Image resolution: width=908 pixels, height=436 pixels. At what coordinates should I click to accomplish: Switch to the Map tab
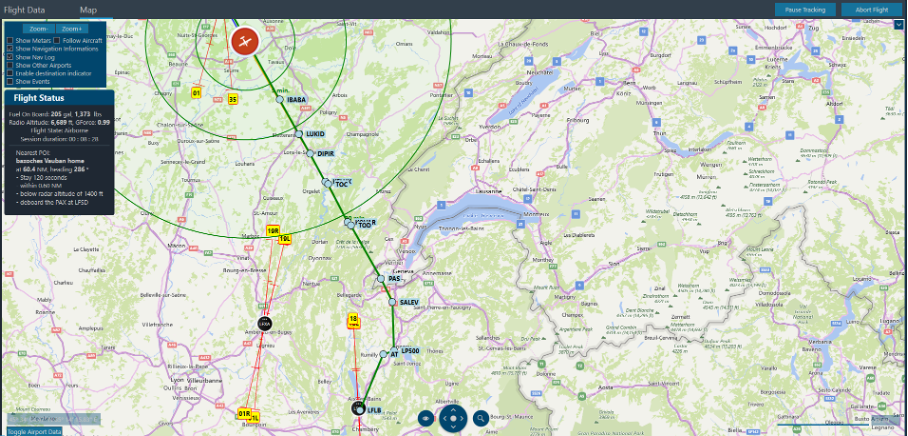pos(88,9)
